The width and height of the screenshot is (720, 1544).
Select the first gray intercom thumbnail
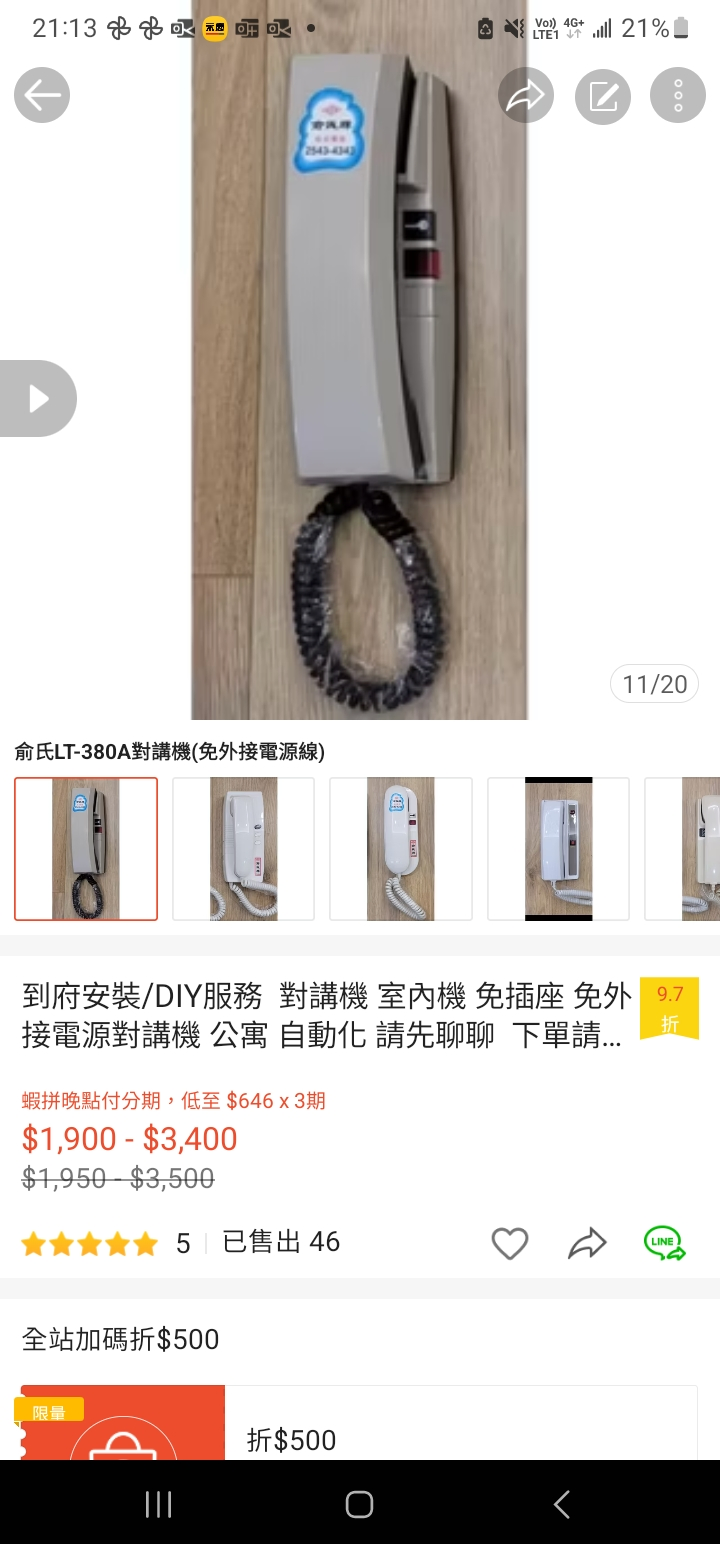pyautogui.click(x=86, y=849)
